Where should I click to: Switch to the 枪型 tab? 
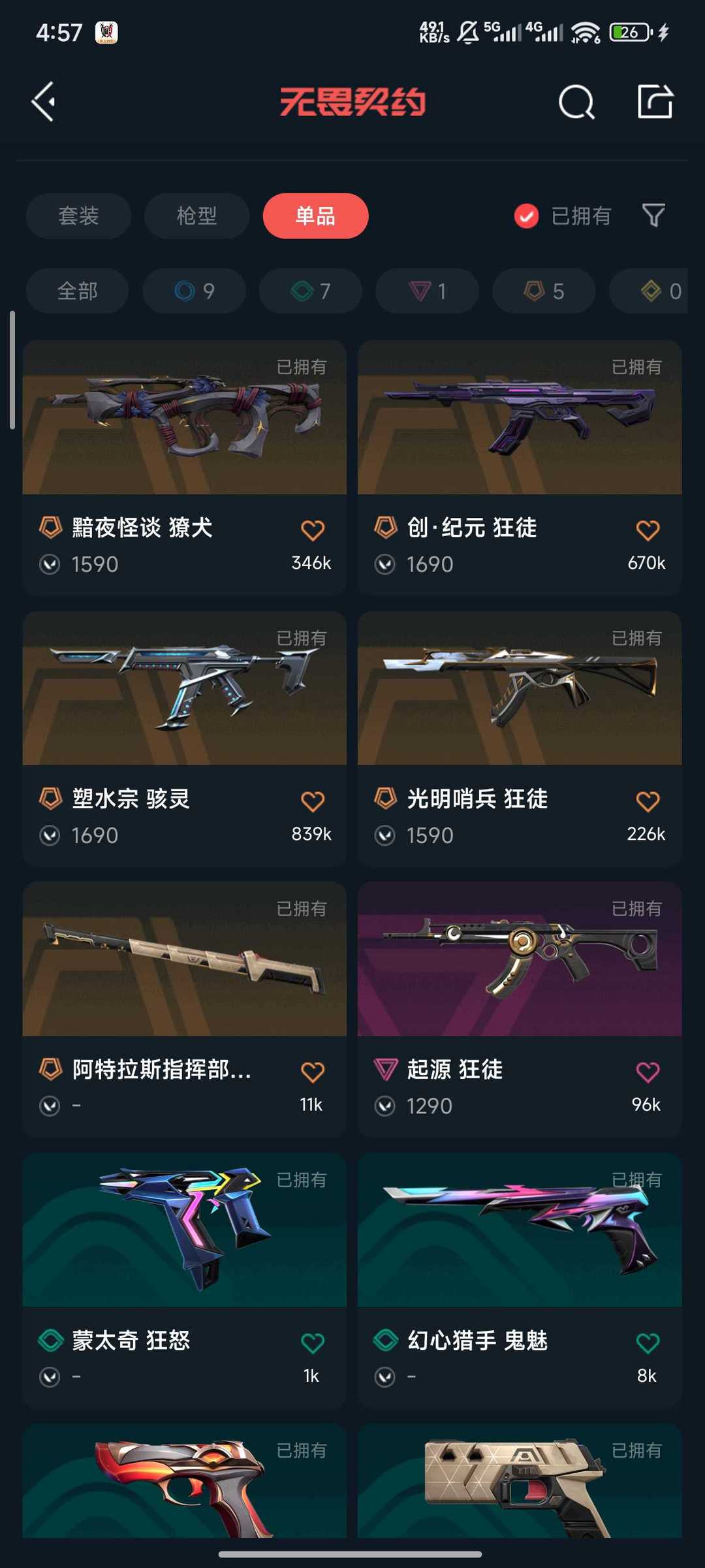tap(196, 216)
